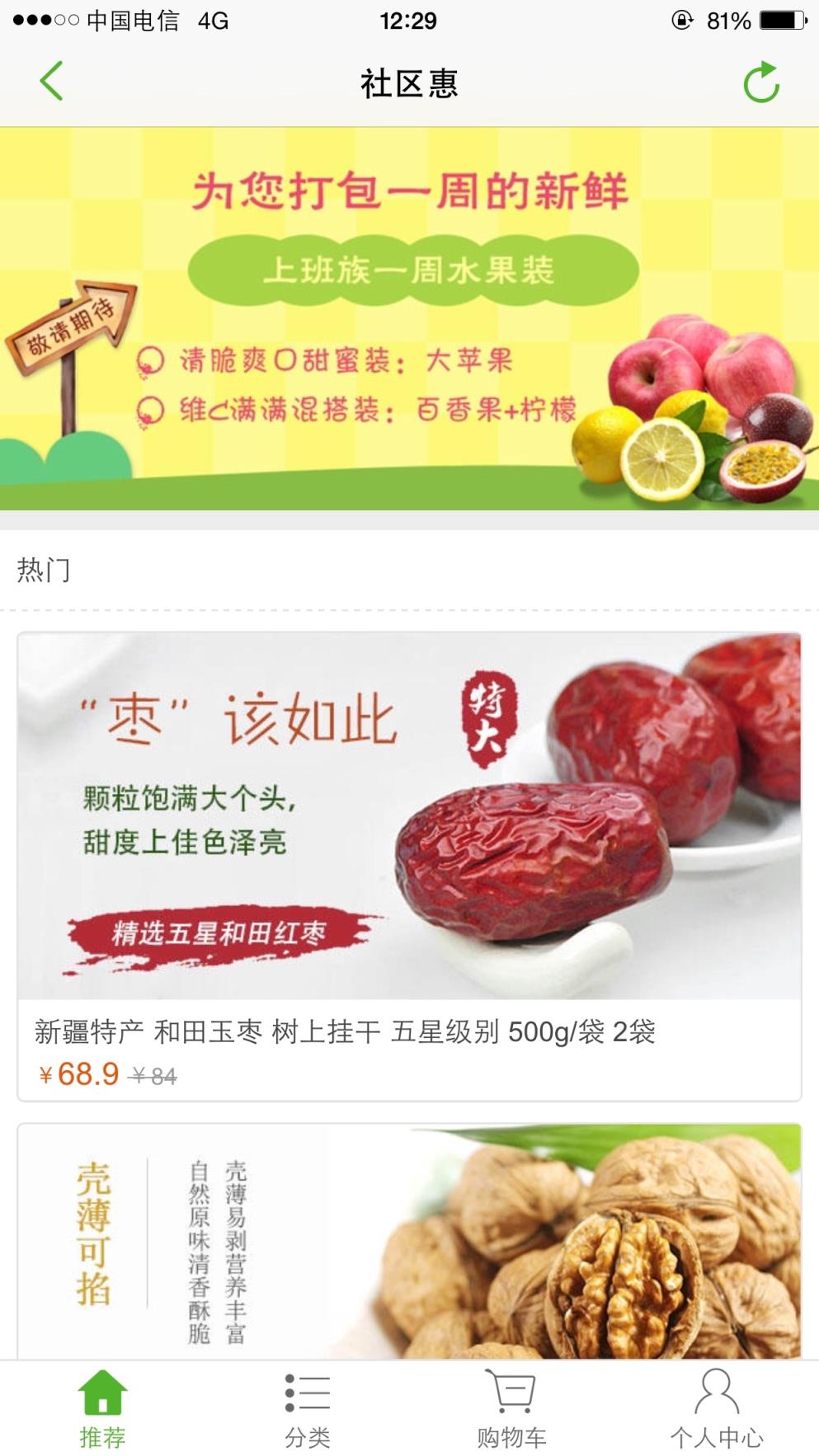Tap the 热门 section header
819x1456 pixels.
(45, 567)
